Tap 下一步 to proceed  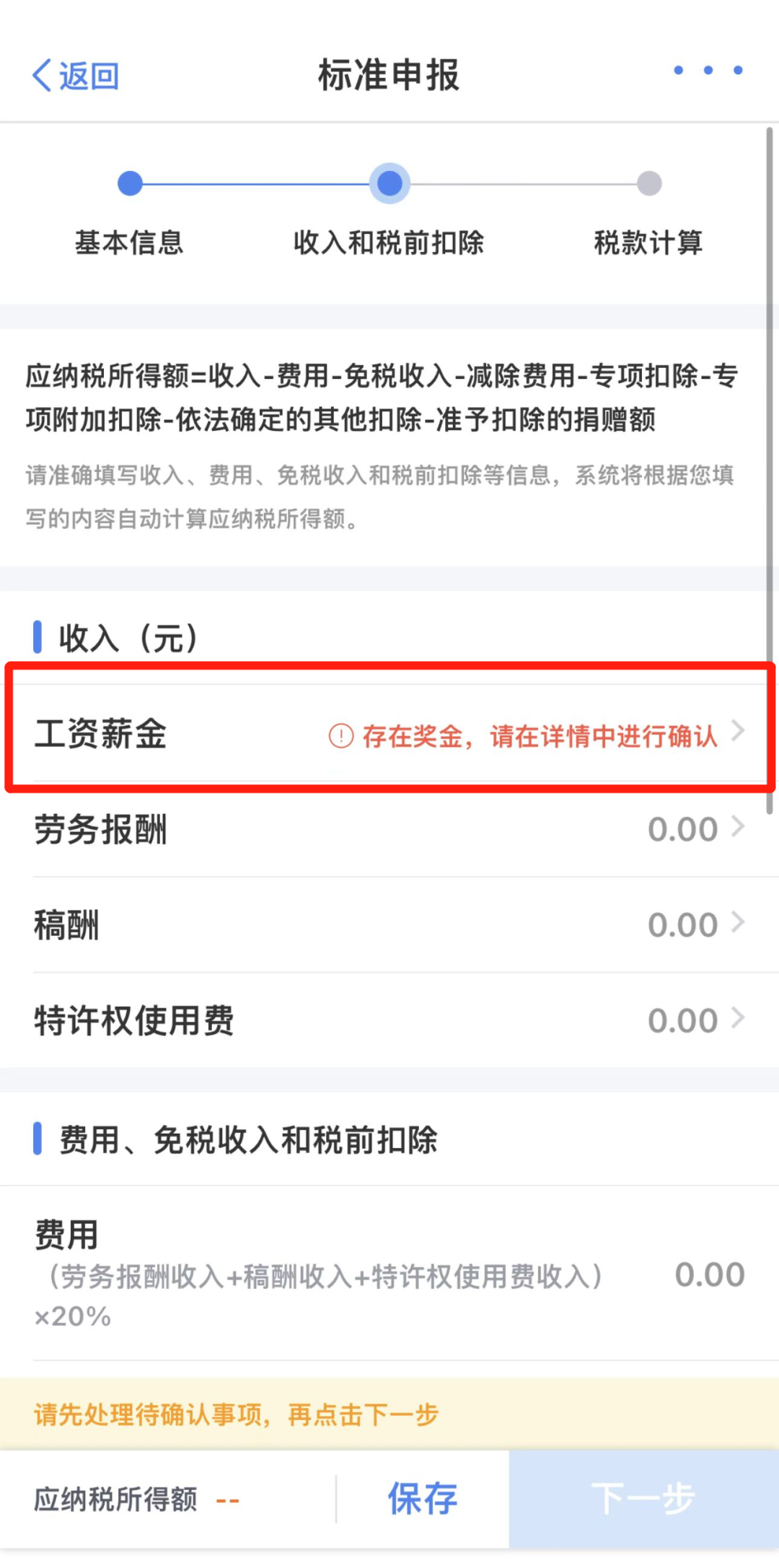[x=643, y=1499]
